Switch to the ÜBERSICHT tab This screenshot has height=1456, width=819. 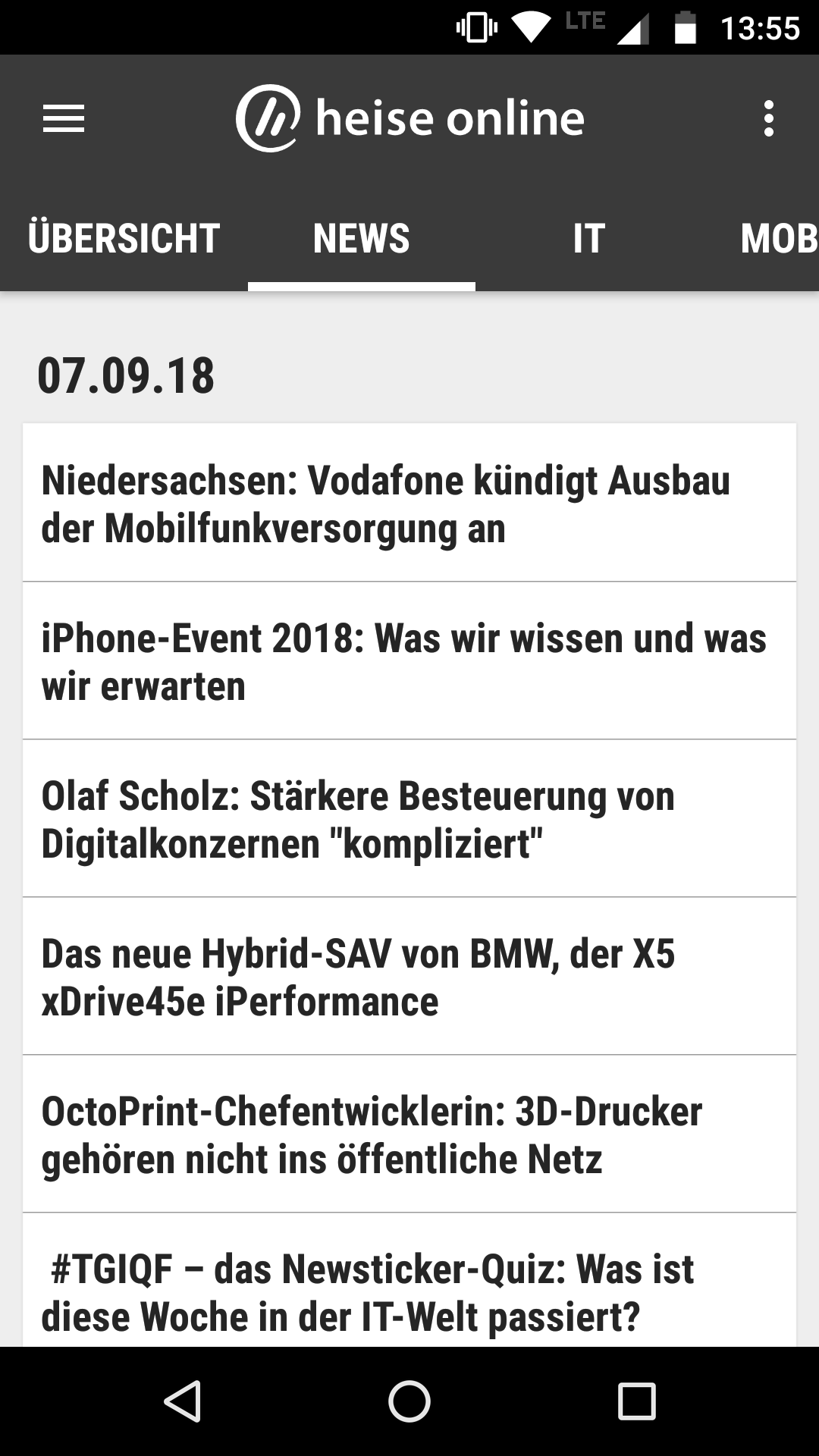tap(124, 238)
